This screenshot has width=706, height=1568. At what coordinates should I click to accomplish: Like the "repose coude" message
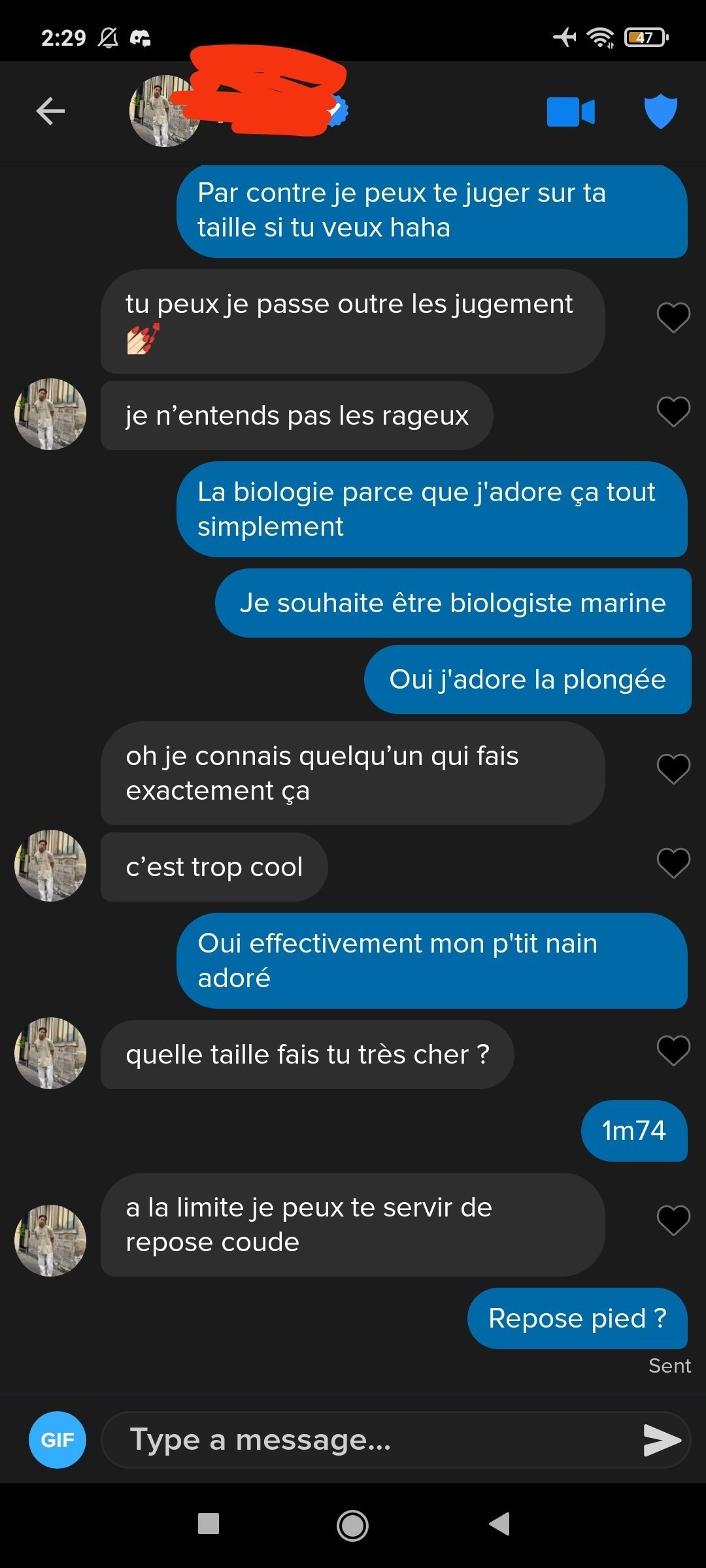click(673, 1220)
